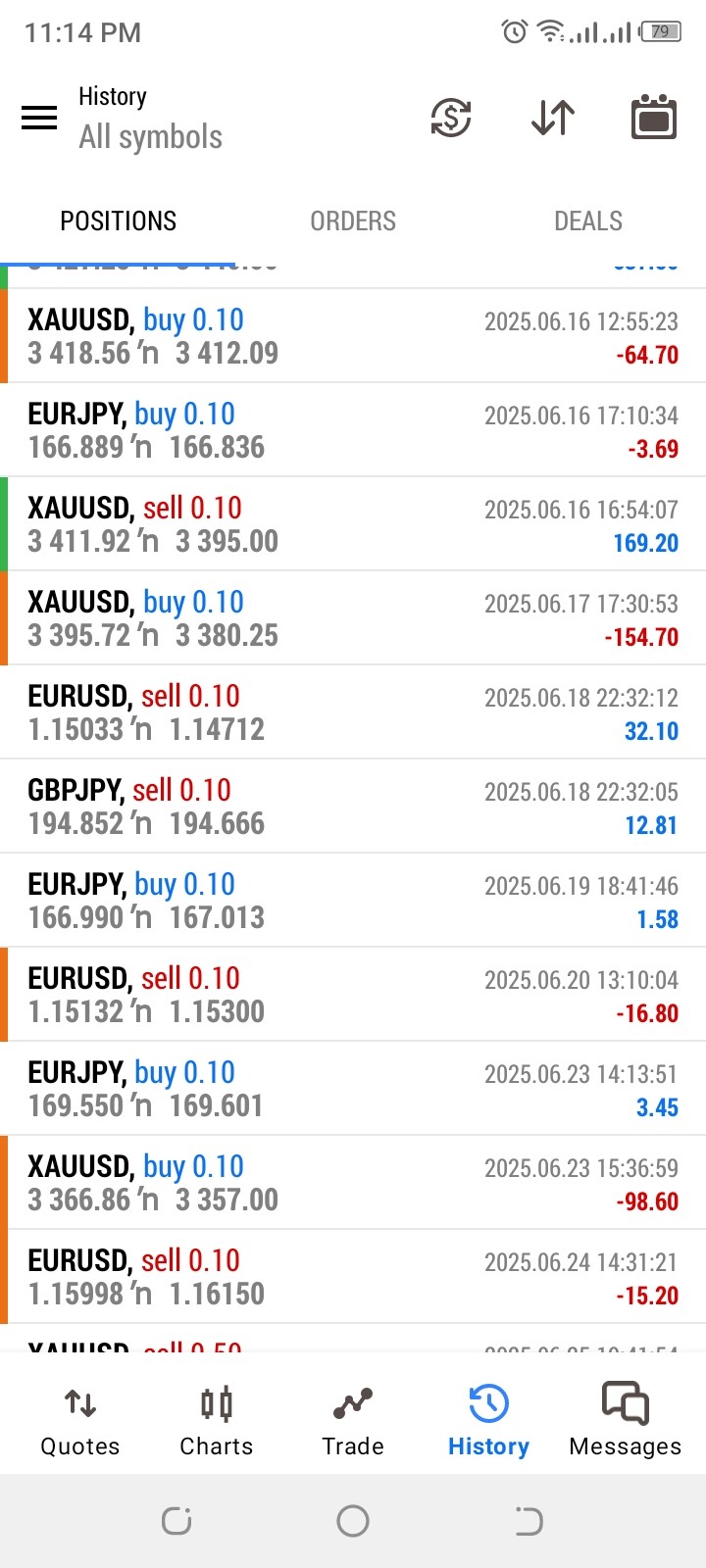Tap the system home button
This screenshot has height=1568, width=706.
(x=353, y=1521)
